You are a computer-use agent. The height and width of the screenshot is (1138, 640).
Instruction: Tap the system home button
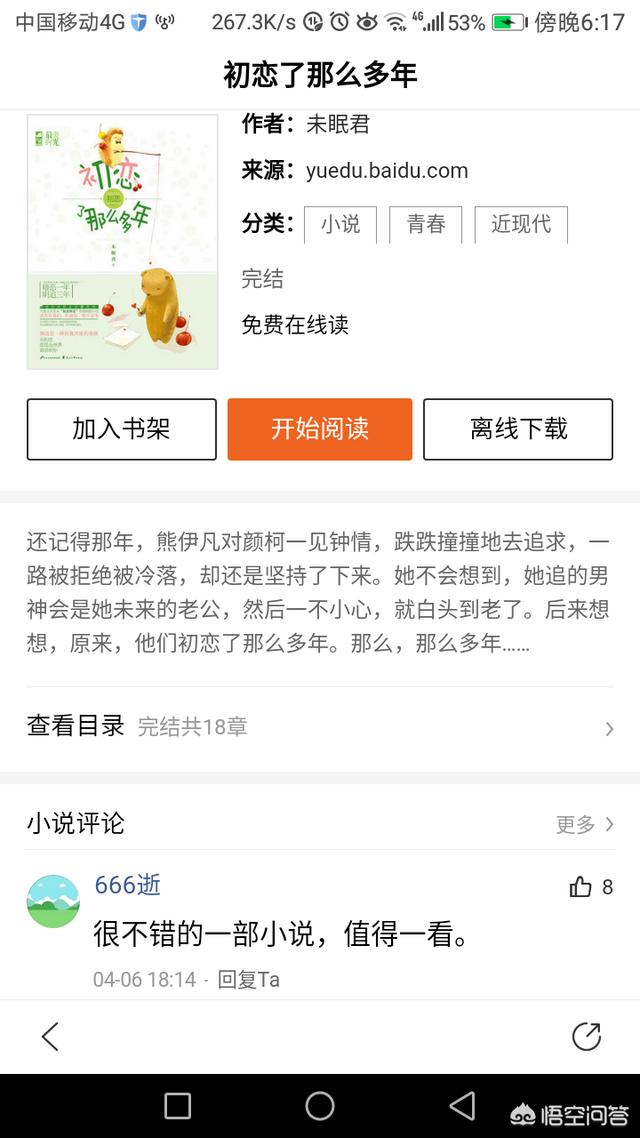tap(319, 1106)
